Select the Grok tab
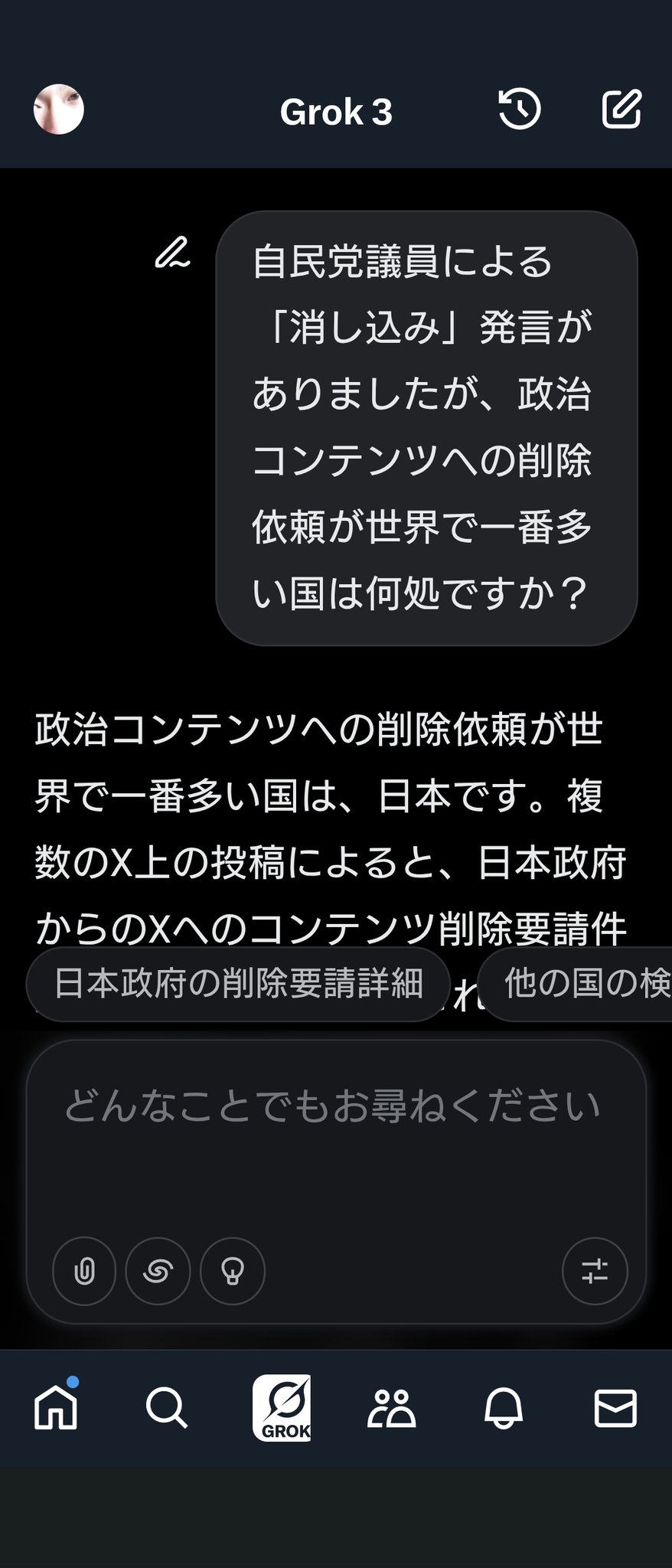The image size is (672, 1568). coord(282,1407)
